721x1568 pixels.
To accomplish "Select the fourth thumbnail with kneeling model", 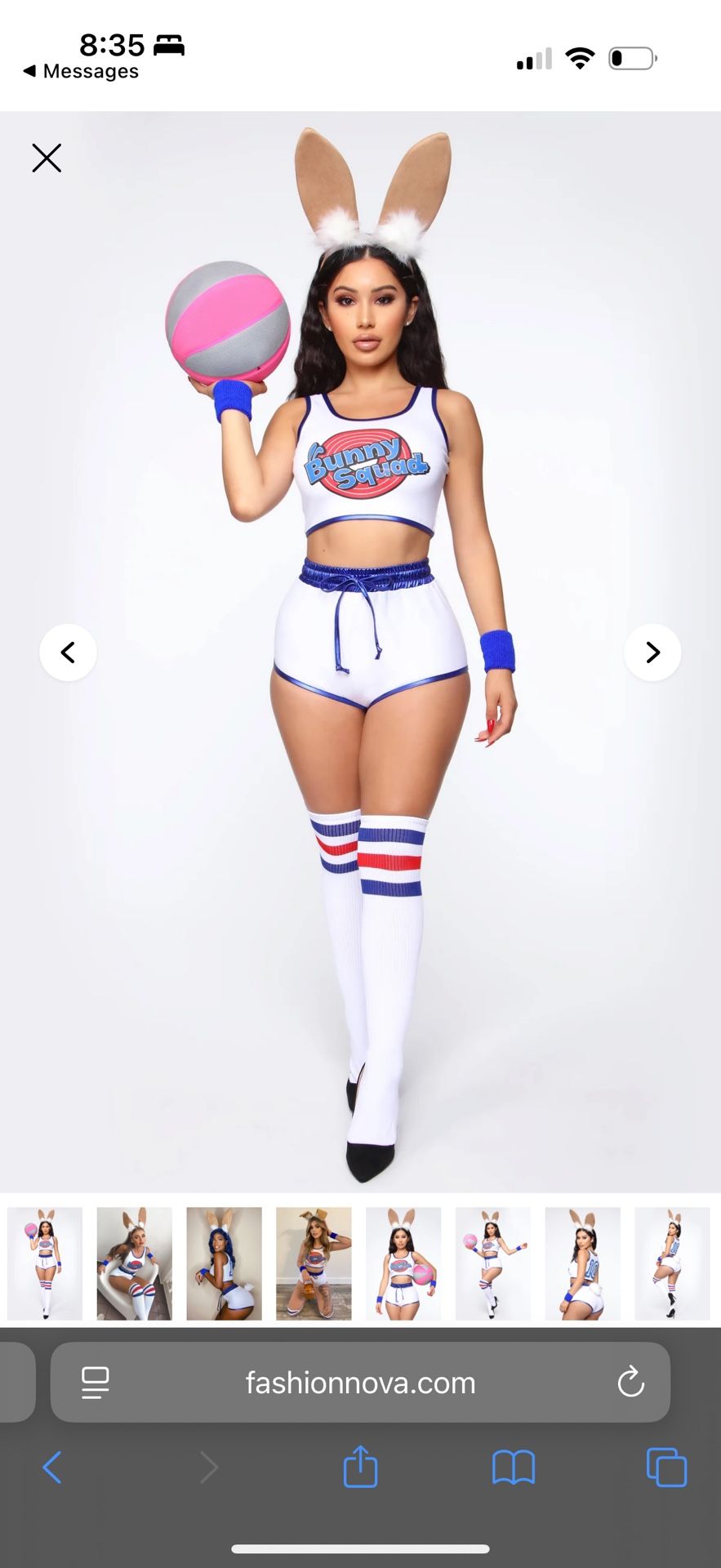I will click(x=314, y=1263).
